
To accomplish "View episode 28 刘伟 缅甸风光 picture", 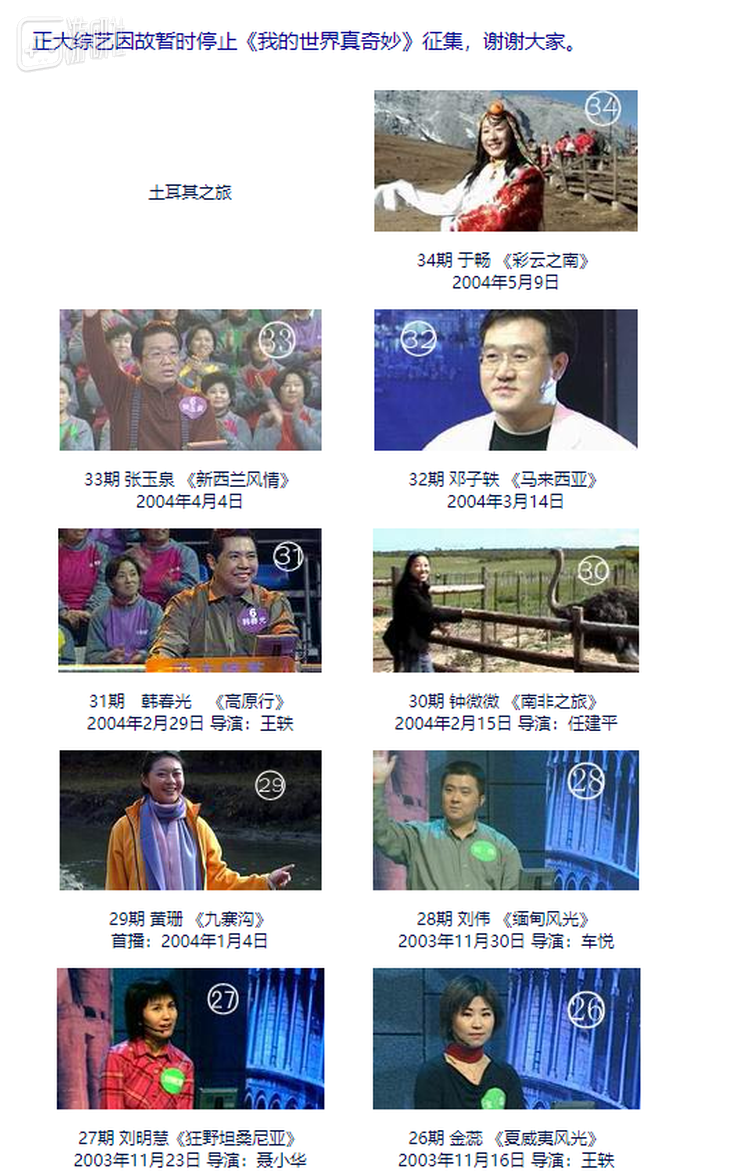I will [x=505, y=820].
